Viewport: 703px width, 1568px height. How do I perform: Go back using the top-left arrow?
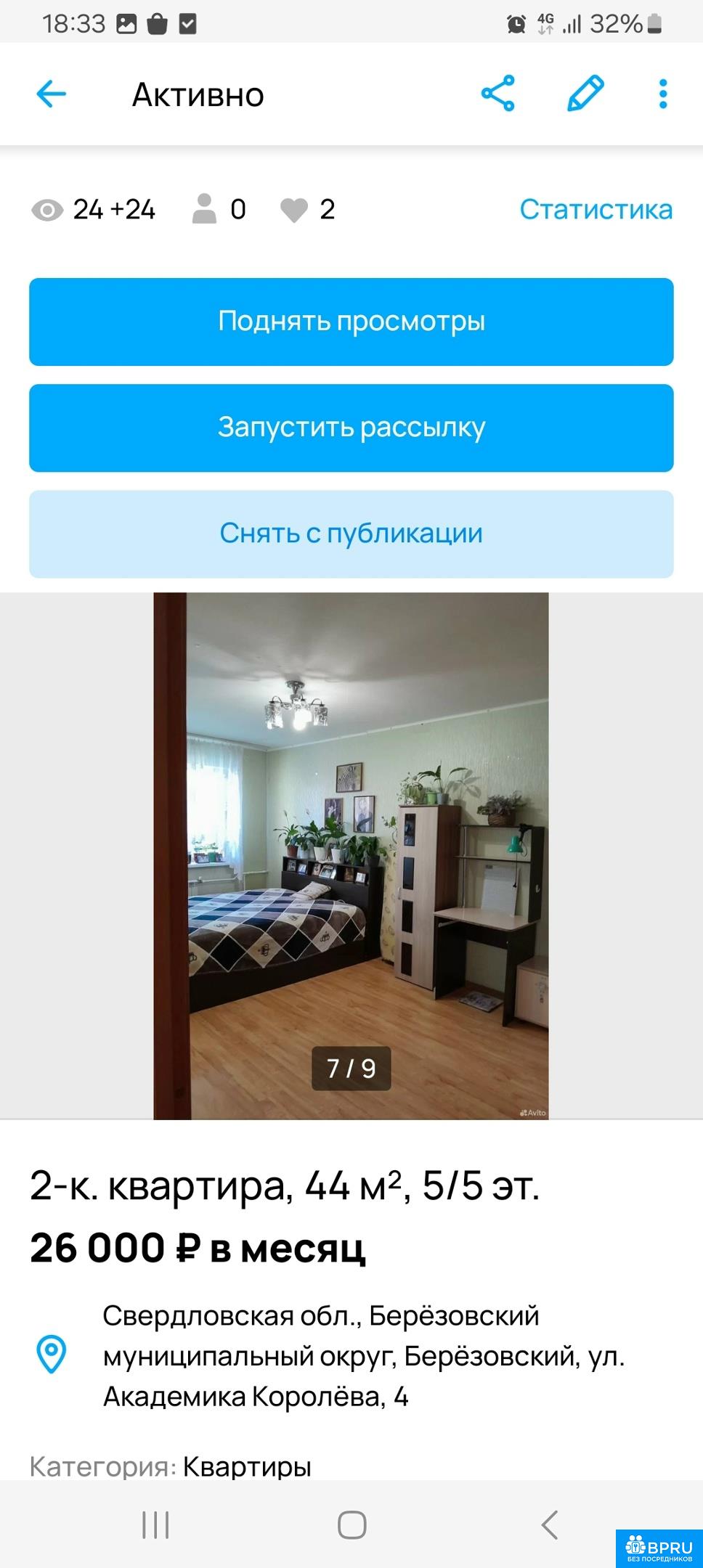pos(52,94)
